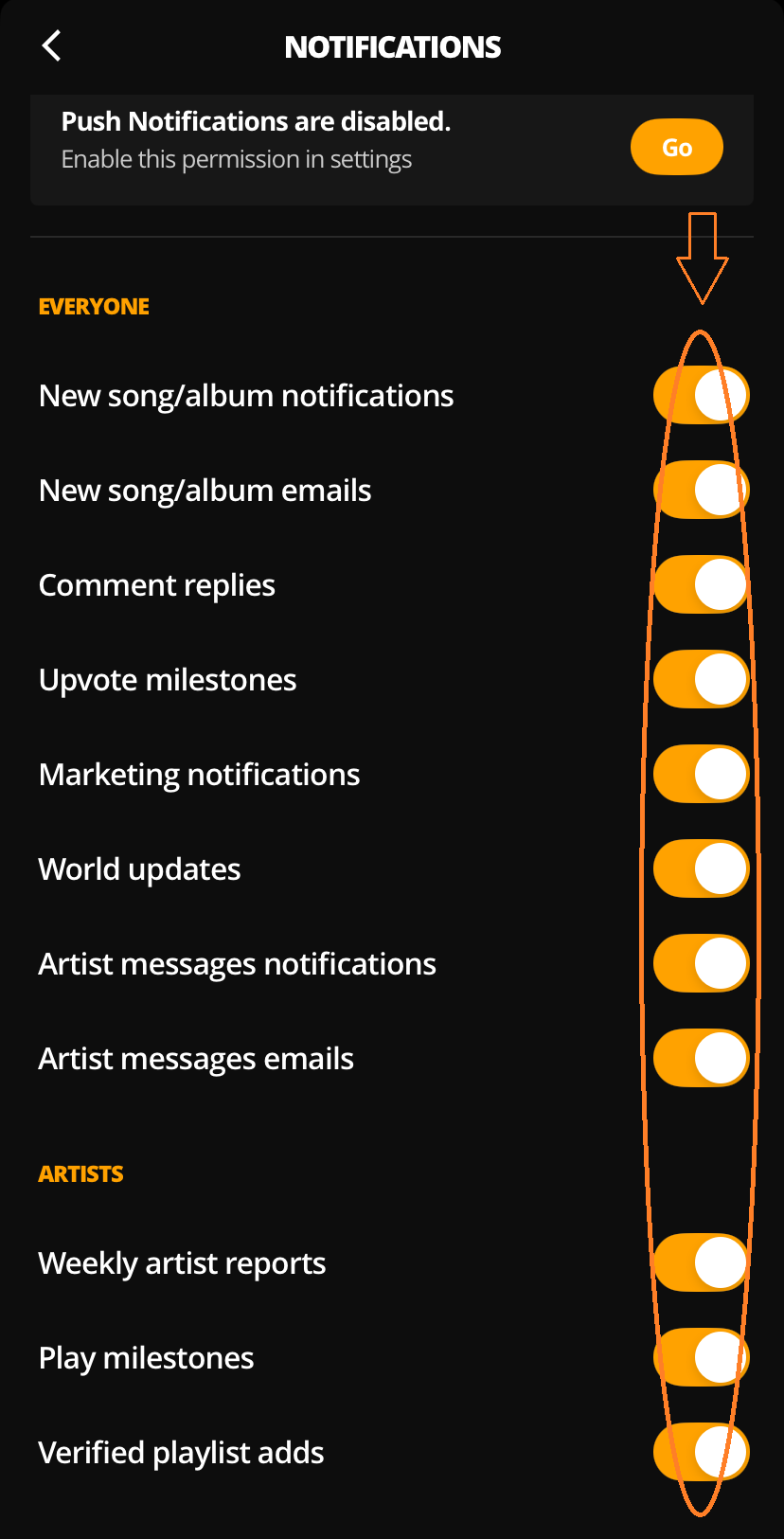784x1539 pixels.
Task: Toggle New song/album notifications switch
Action: 701,395
